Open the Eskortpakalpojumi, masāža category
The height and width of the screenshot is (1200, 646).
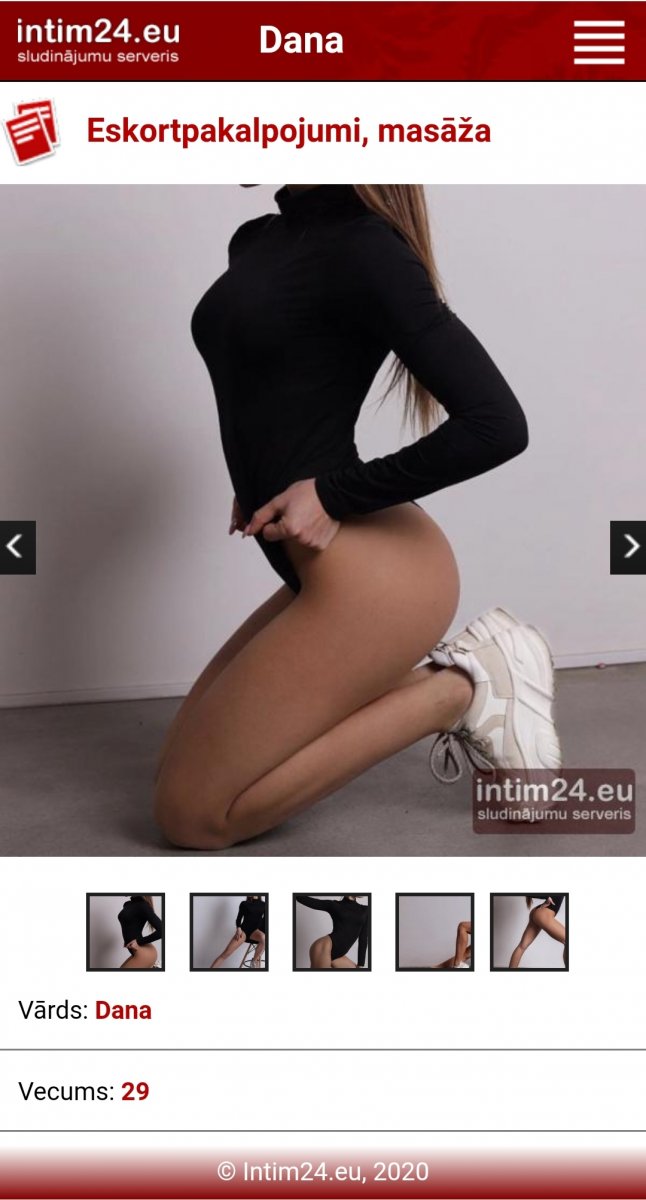(x=288, y=131)
